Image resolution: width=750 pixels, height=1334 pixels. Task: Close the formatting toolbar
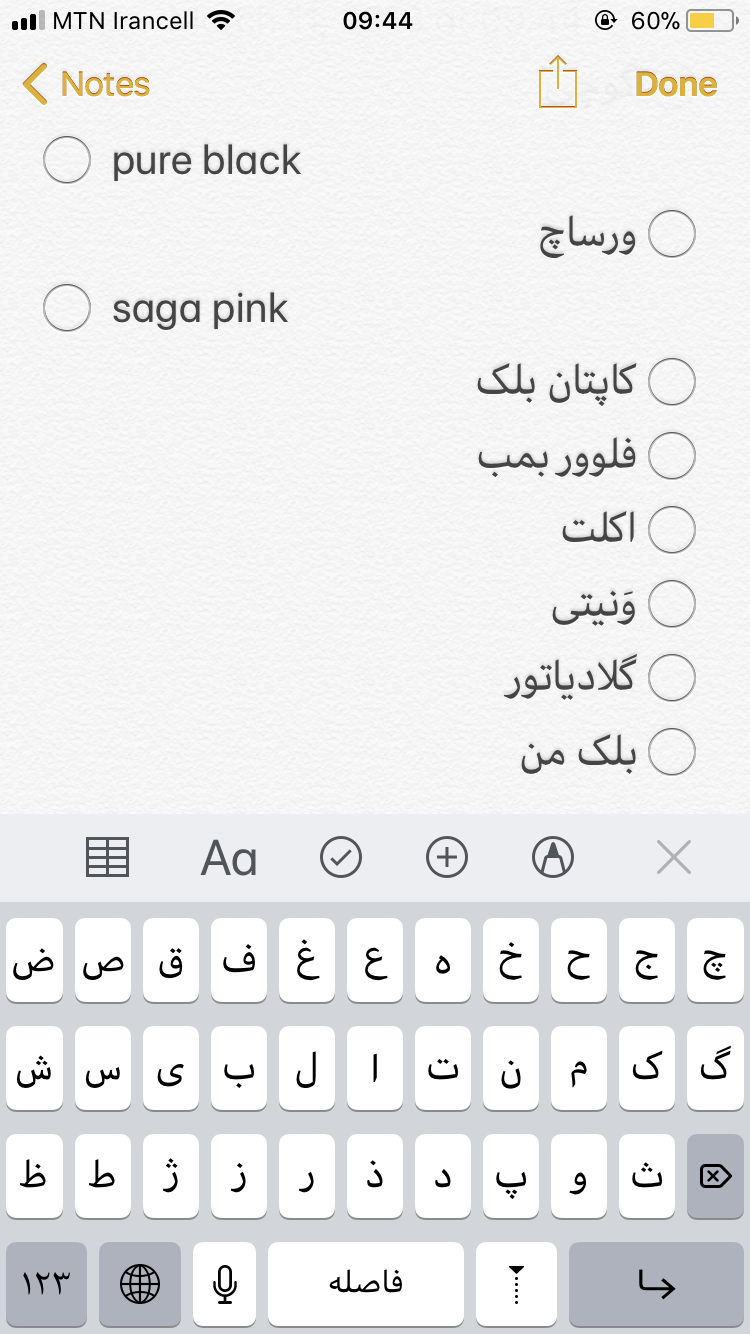coord(673,858)
